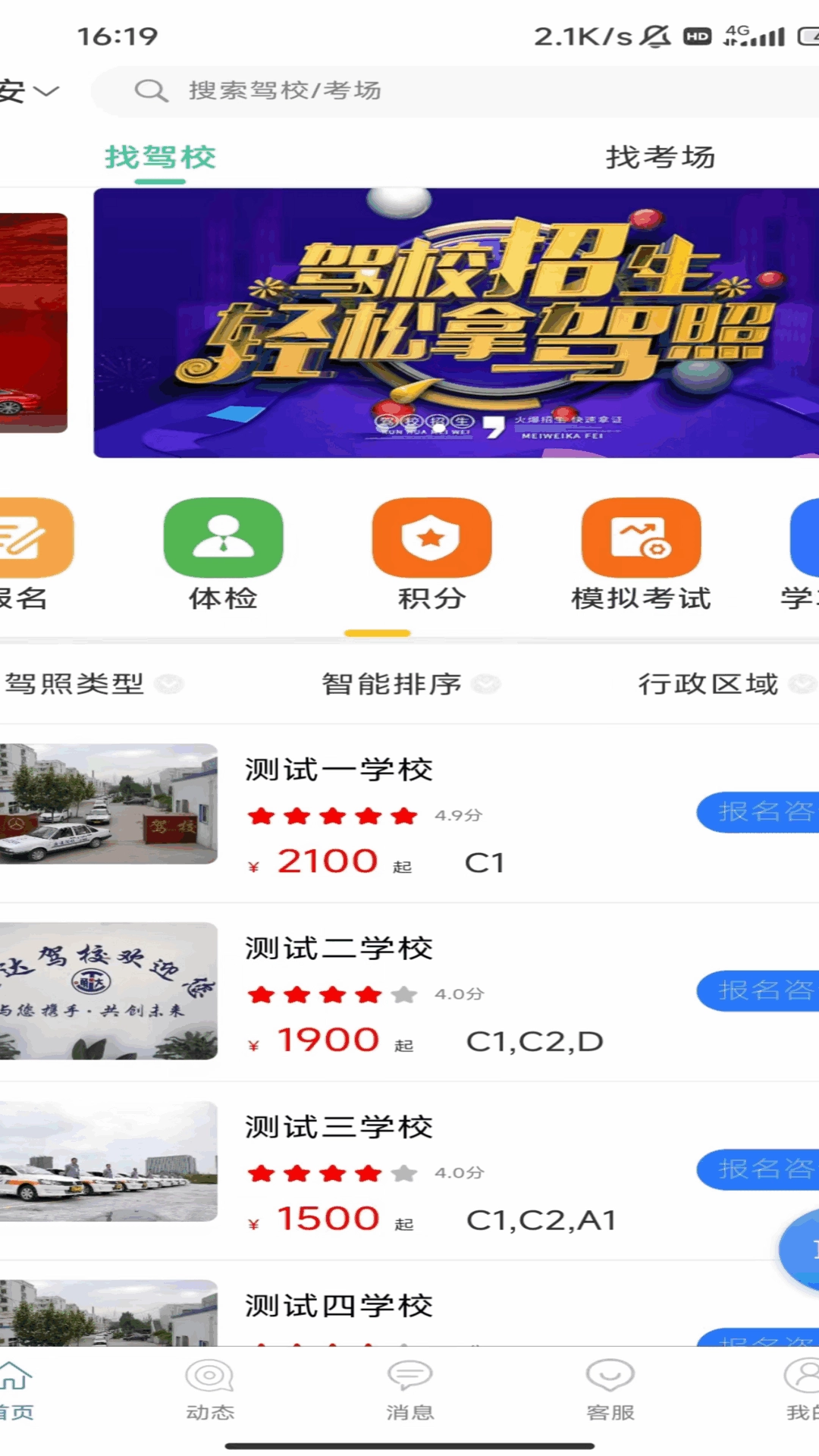Viewport: 819px width, 1456px height.
Task: Open the 消息 messages icon
Action: [x=409, y=1395]
